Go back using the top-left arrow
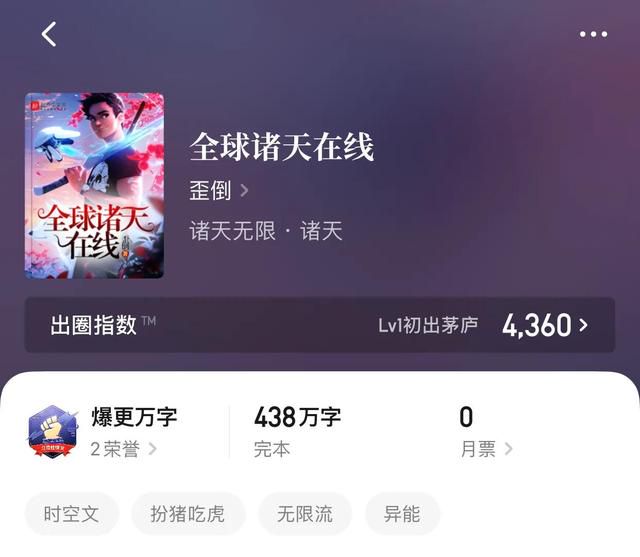The image size is (640, 557). pyautogui.click(x=49, y=34)
